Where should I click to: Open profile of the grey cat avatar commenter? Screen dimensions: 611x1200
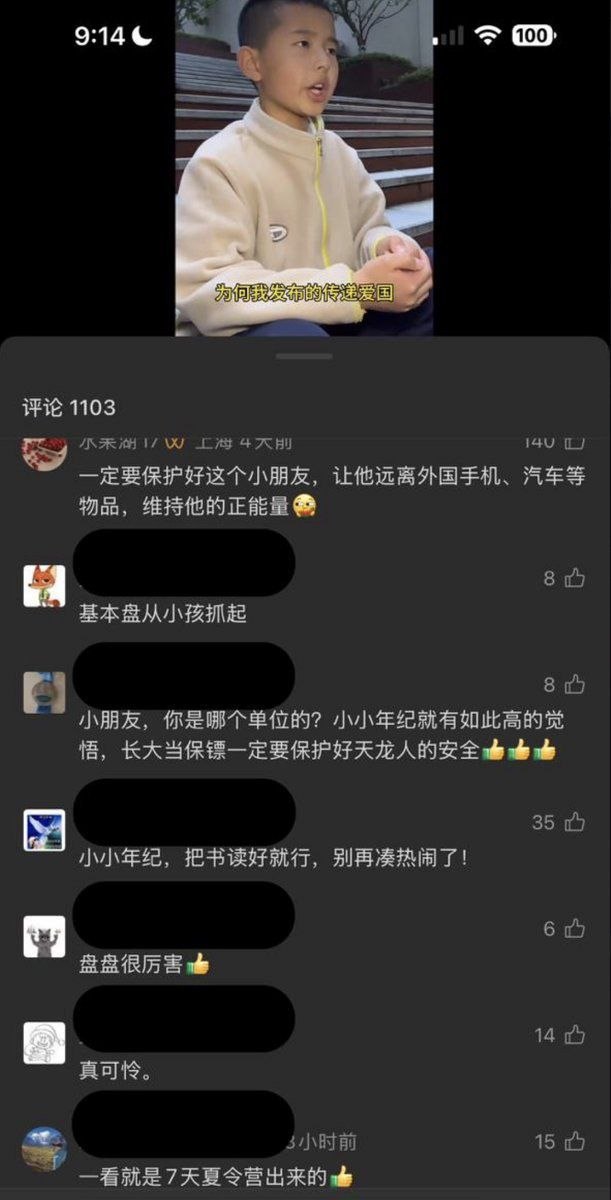pyautogui.click(x=44, y=937)
